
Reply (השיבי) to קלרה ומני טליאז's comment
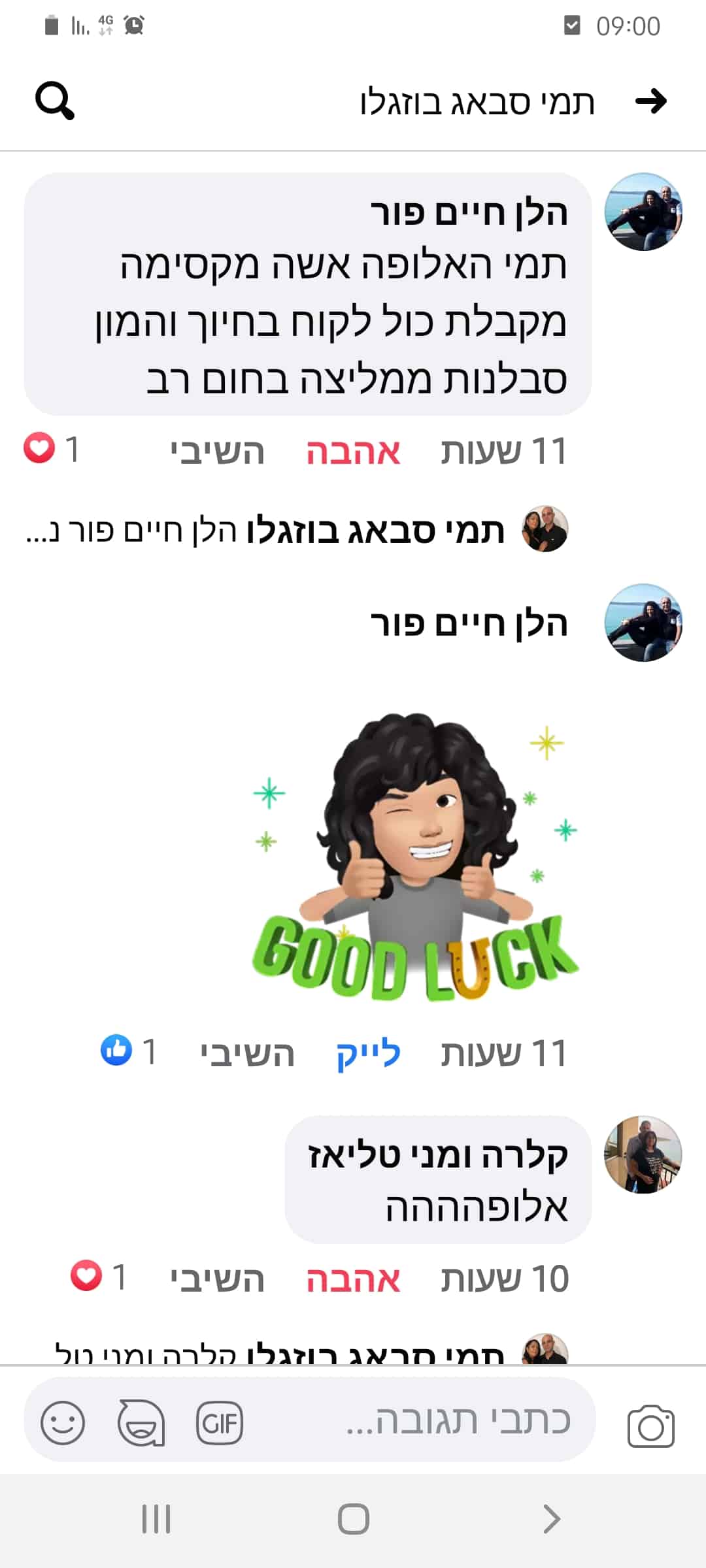pos(217,1279)
